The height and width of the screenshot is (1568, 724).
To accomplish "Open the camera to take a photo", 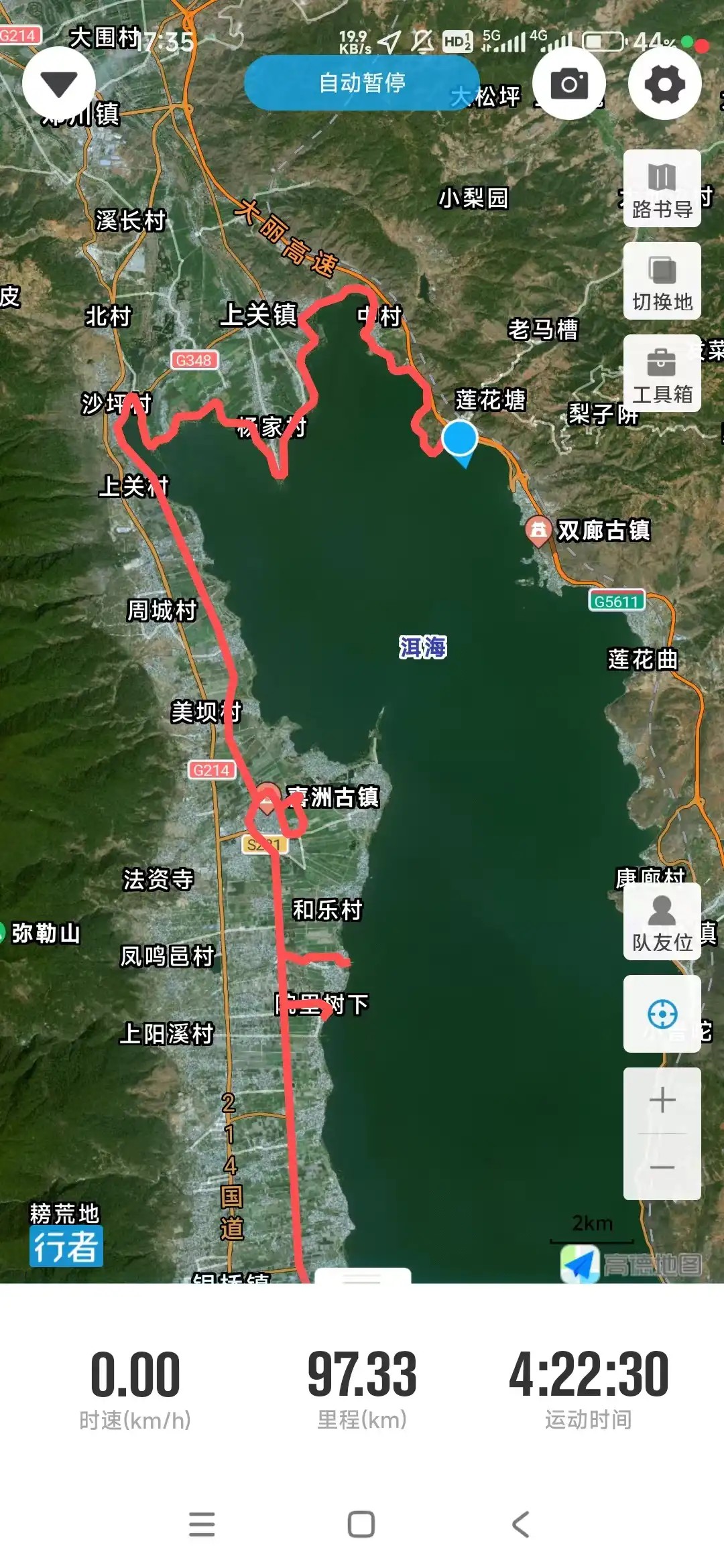I will click(x=569, y=84).
